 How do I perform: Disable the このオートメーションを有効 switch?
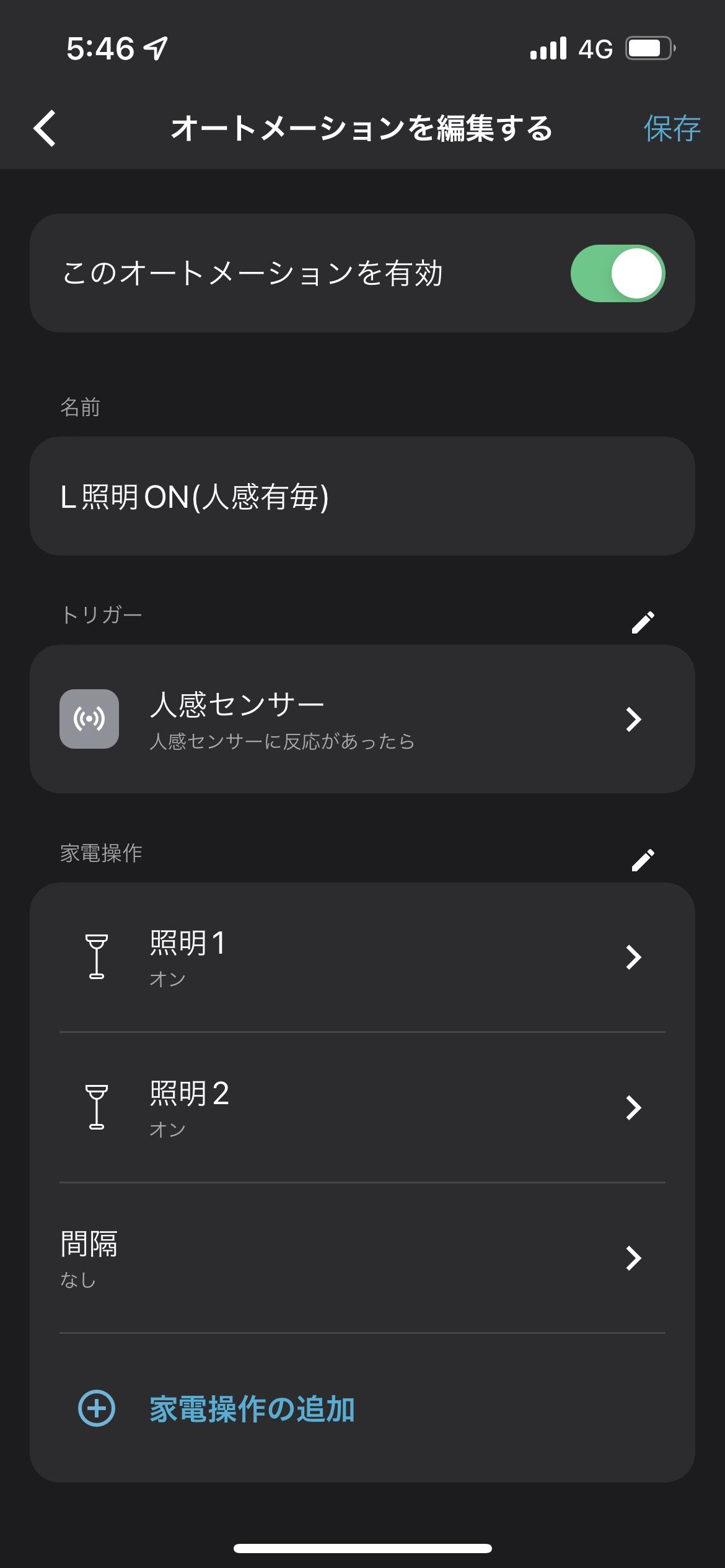point(617,273)
